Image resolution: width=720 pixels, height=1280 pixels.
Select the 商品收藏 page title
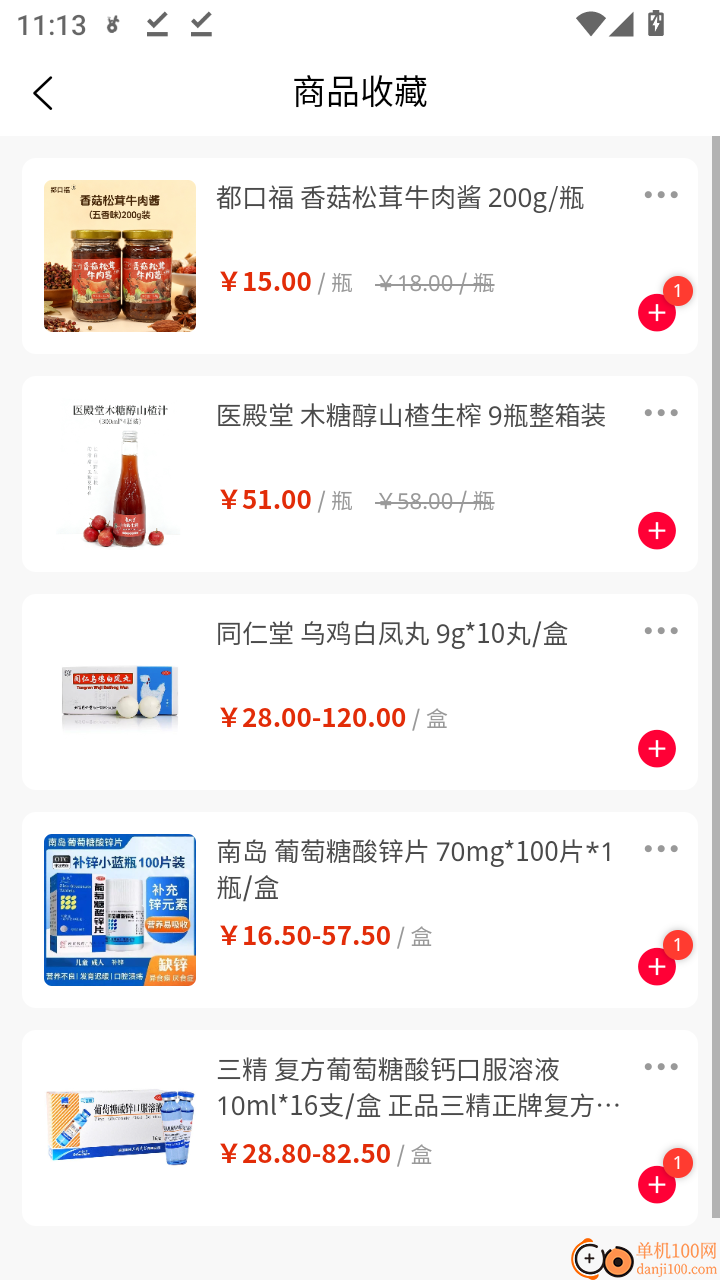pos(359,91)
